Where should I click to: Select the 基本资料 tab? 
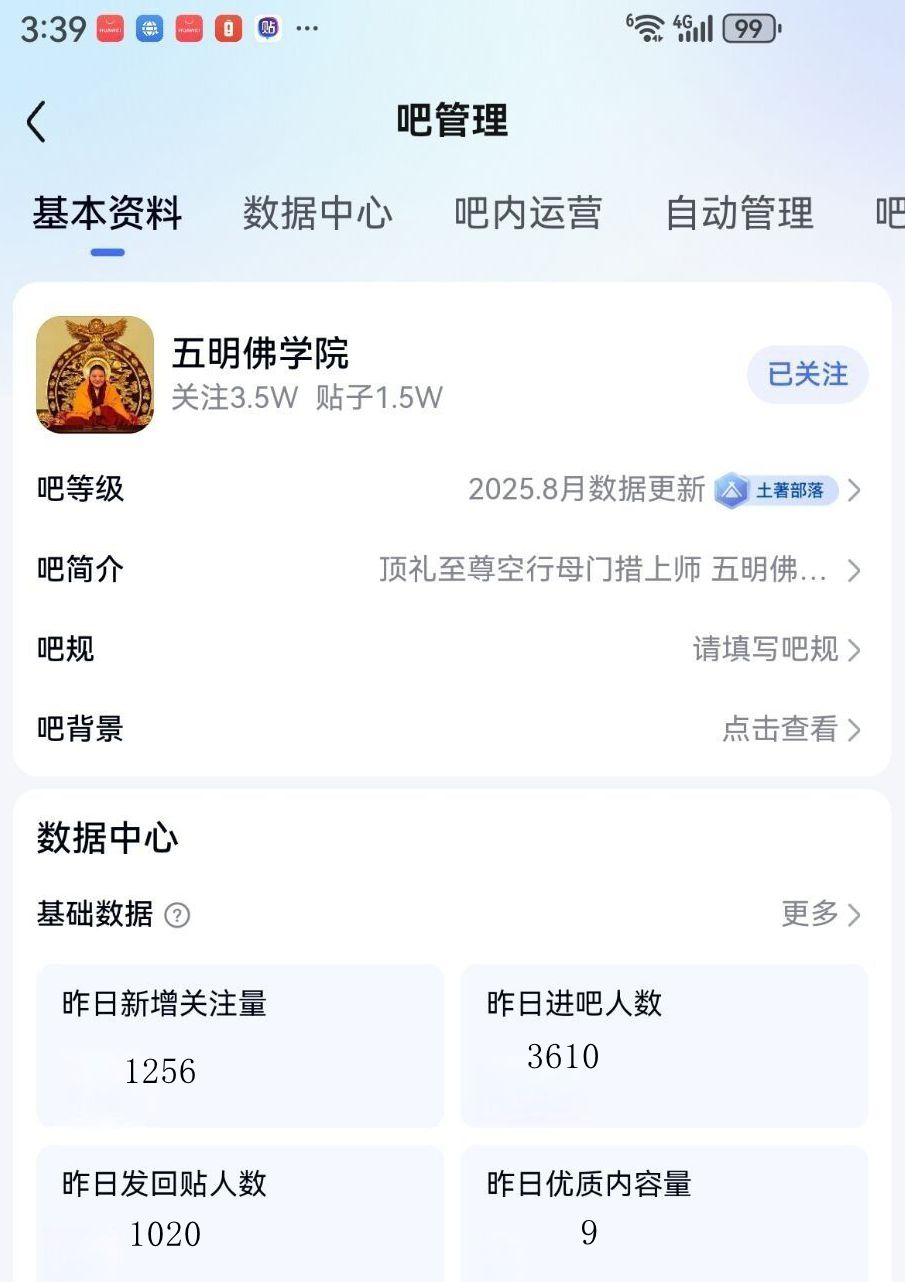click(107, 213)
